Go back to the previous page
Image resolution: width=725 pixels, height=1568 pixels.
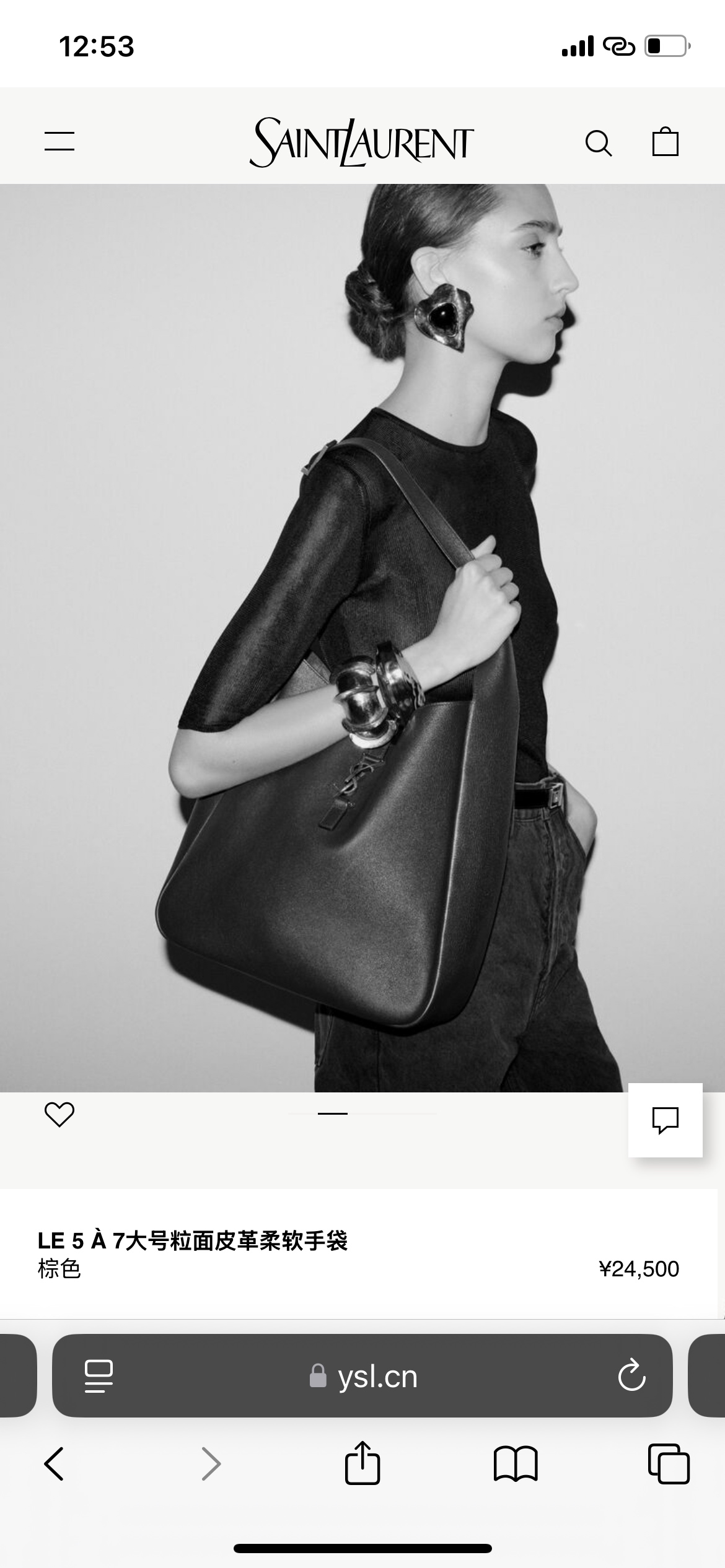point(54,1465)
